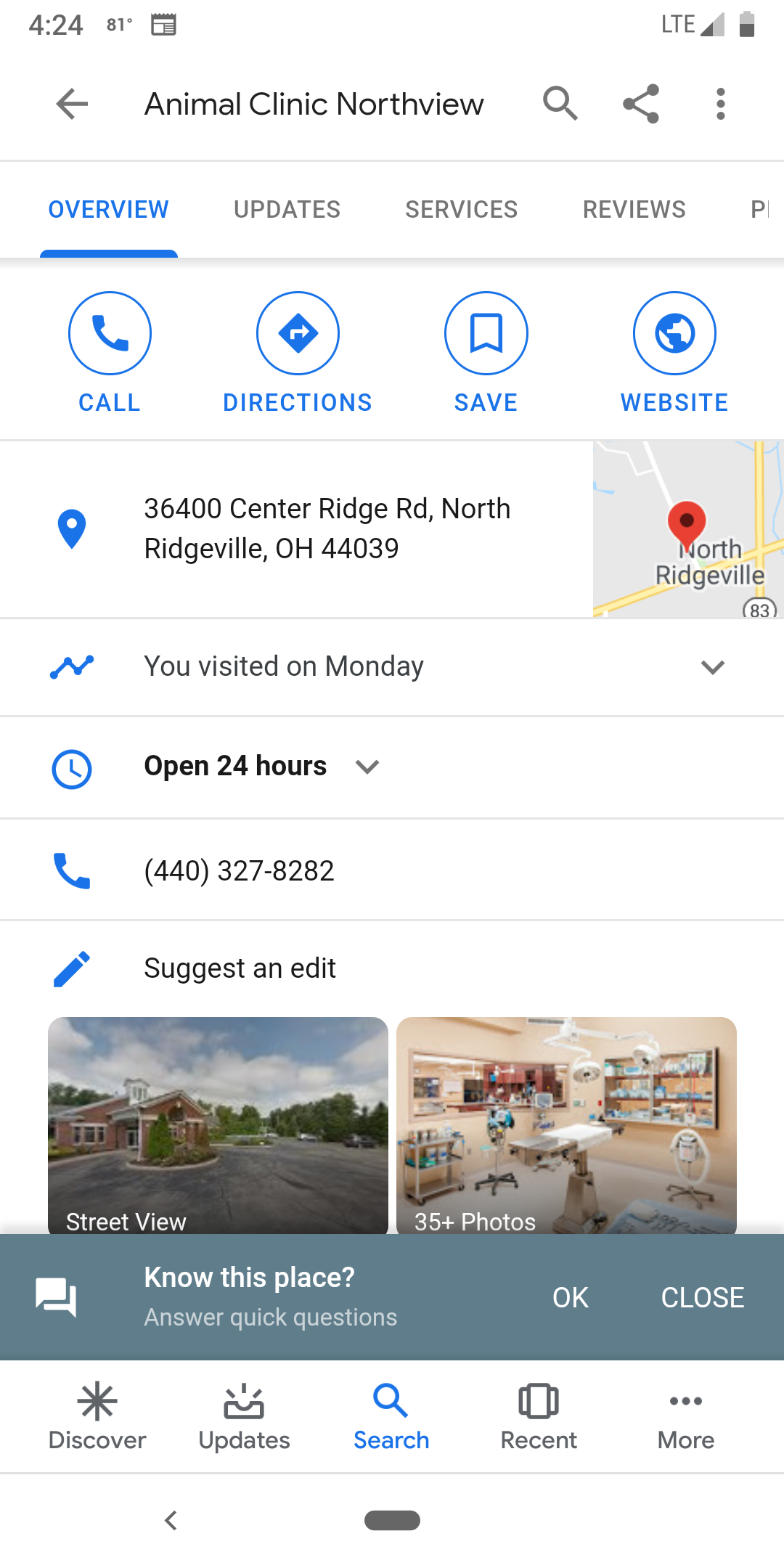784x1568 pixels.
Task: Close the 'Know this place?' banner
Action: [x=702, y=1297]
